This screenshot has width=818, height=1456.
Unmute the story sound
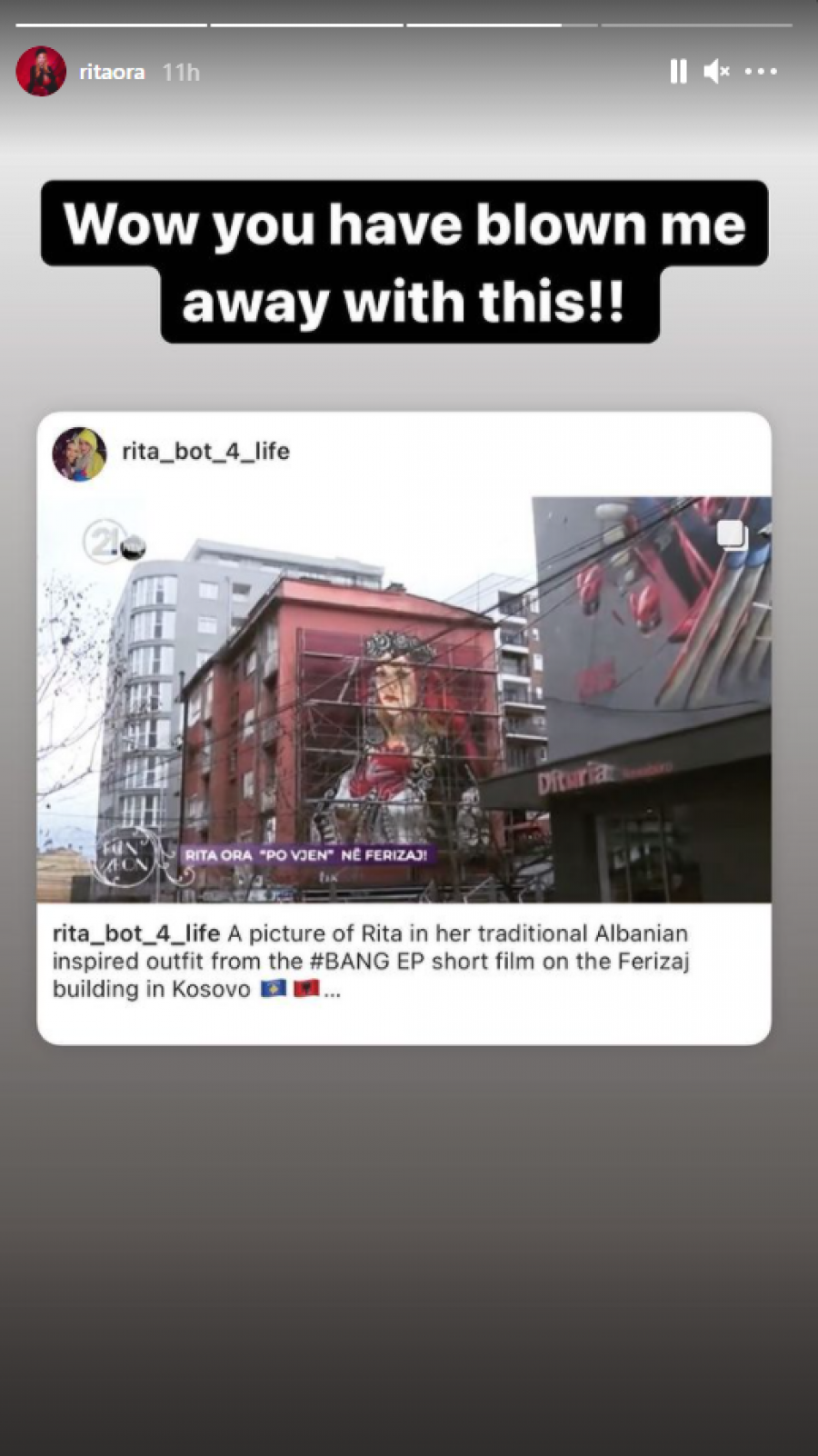pyautogui.click(x=717, y=72)
